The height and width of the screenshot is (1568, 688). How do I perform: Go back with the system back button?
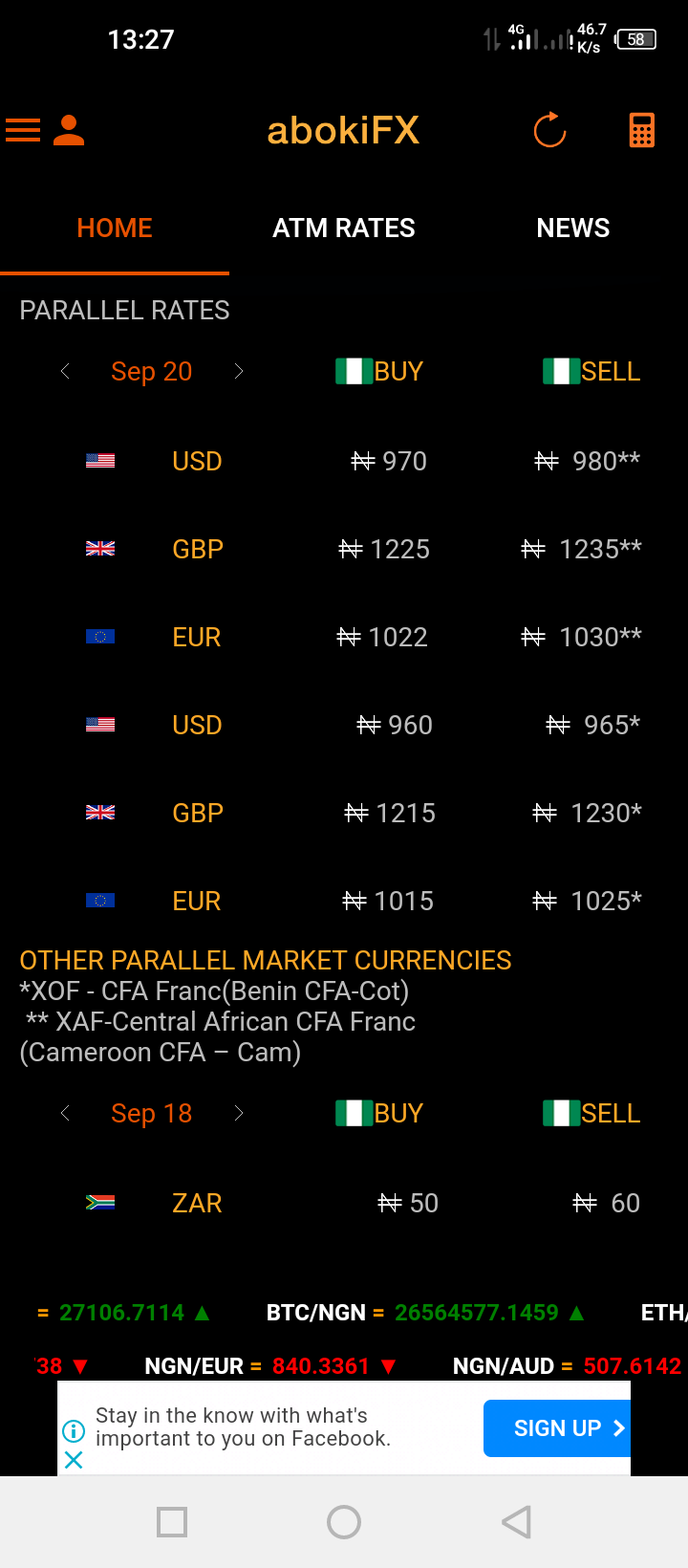click(516, 1522)
